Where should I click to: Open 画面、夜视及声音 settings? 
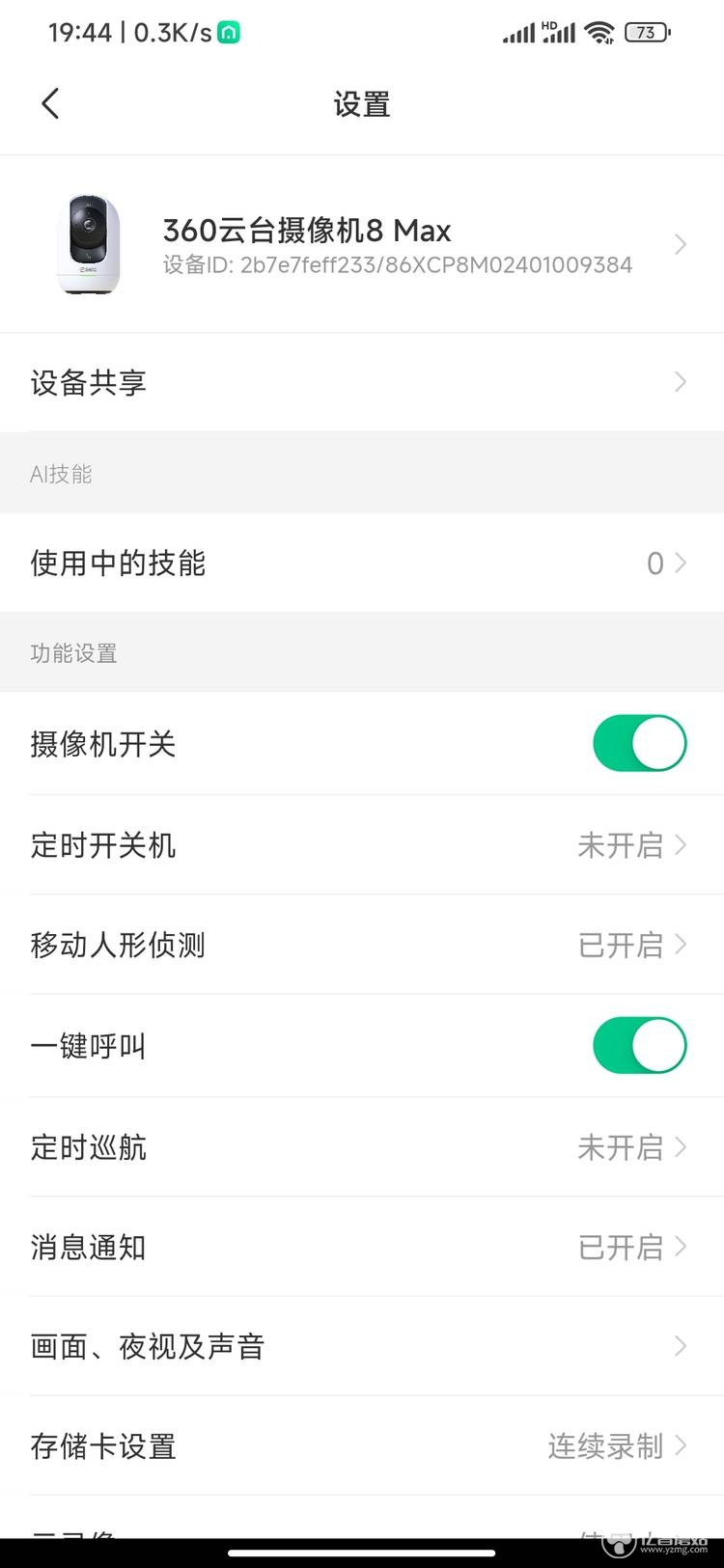(x=362, y=1346)
